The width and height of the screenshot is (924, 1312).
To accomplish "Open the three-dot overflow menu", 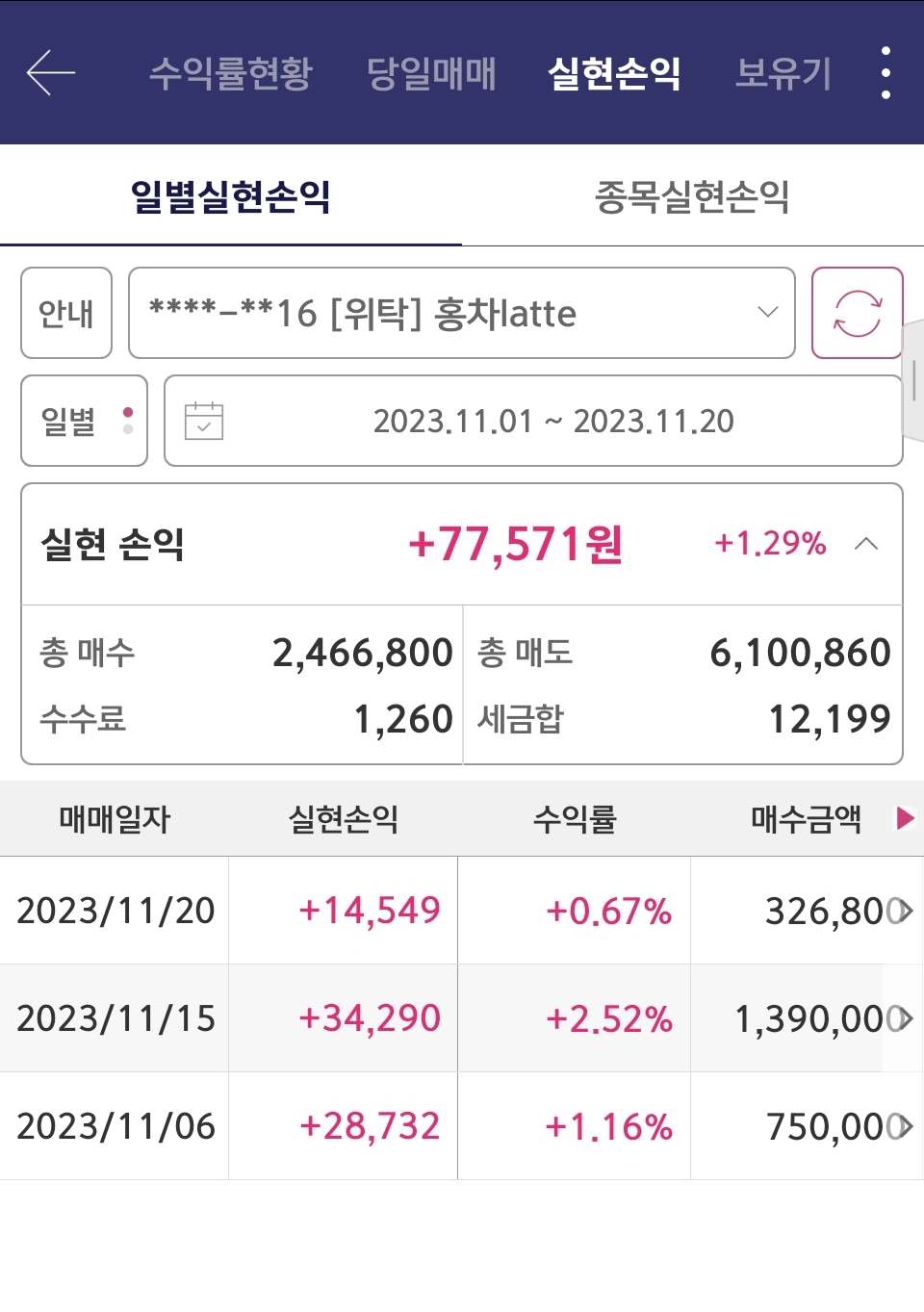I will pos(885,73).
